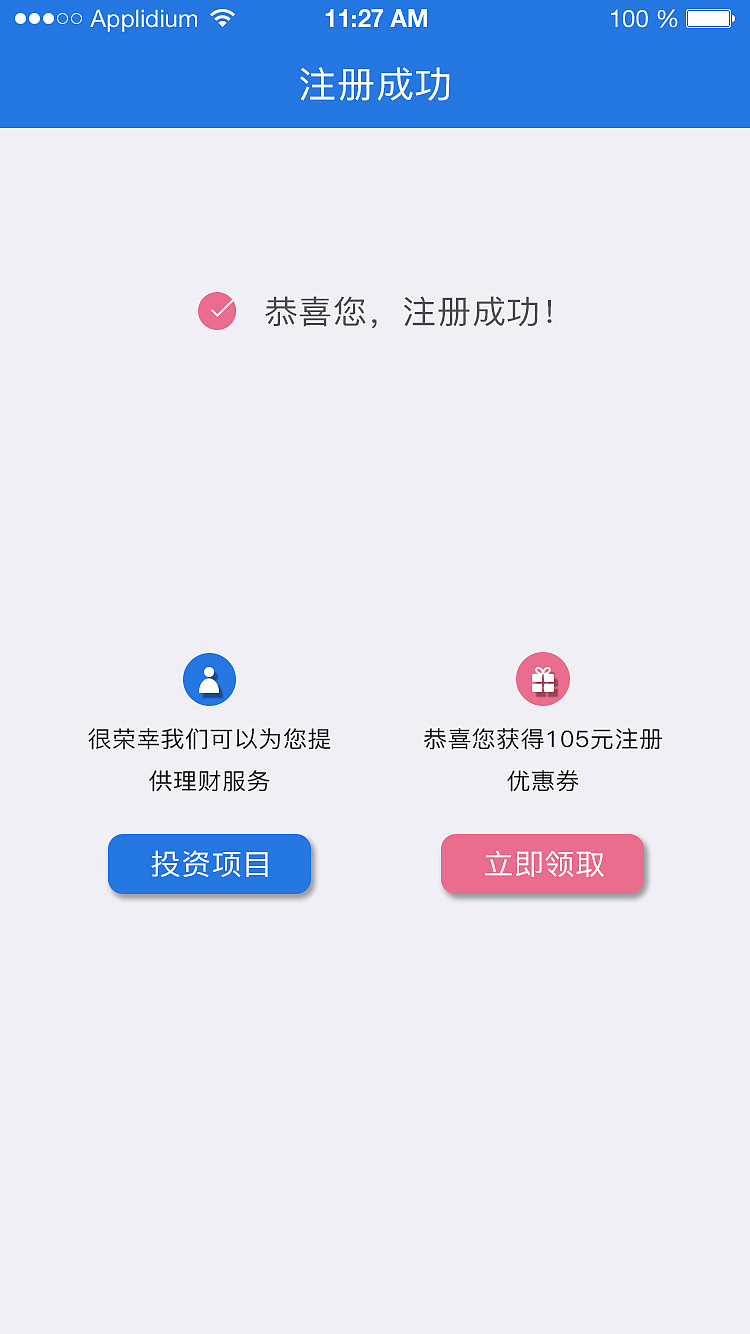Tap the gift icon above 立即领取

tap(542, 678)
